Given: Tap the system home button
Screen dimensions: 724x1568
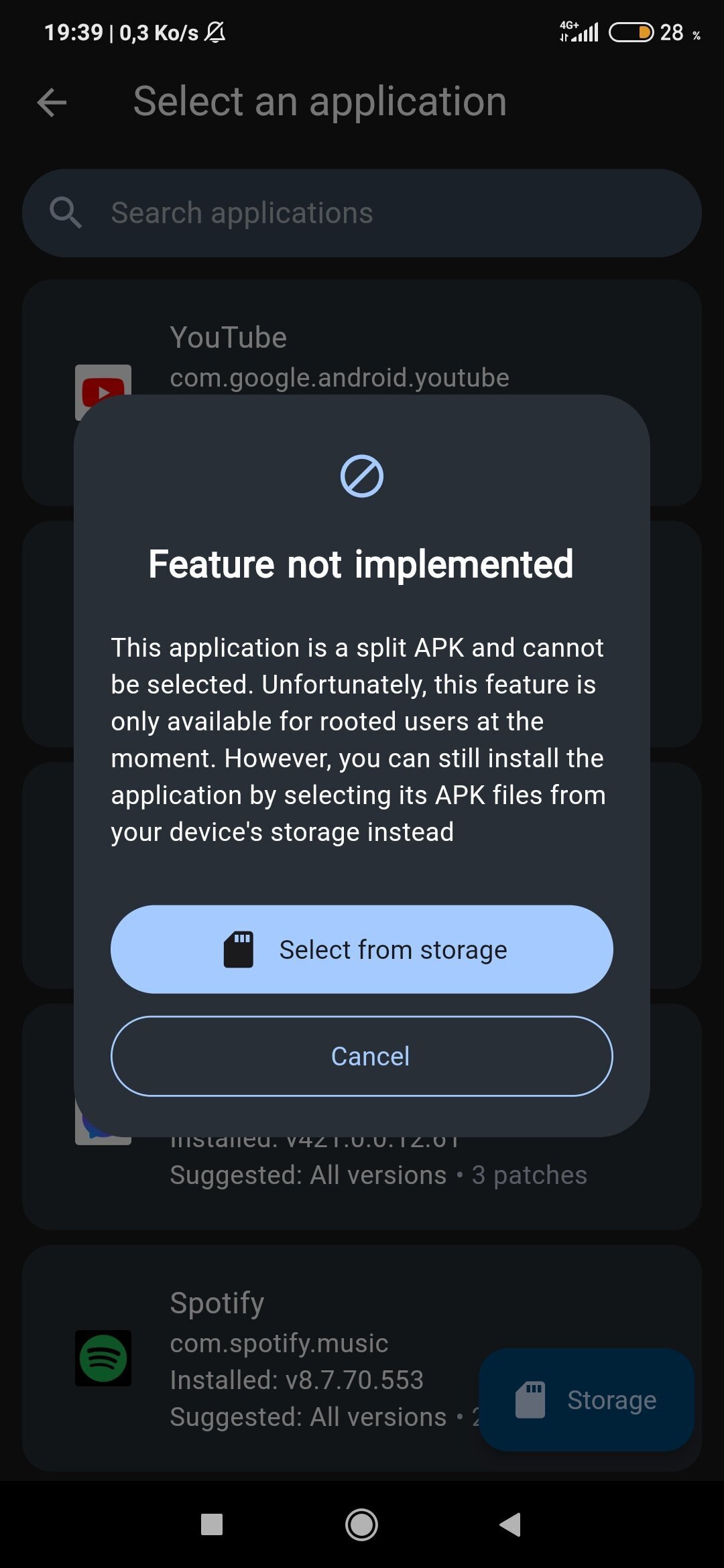Looking at the screenshot, I should click(361, 1524).
